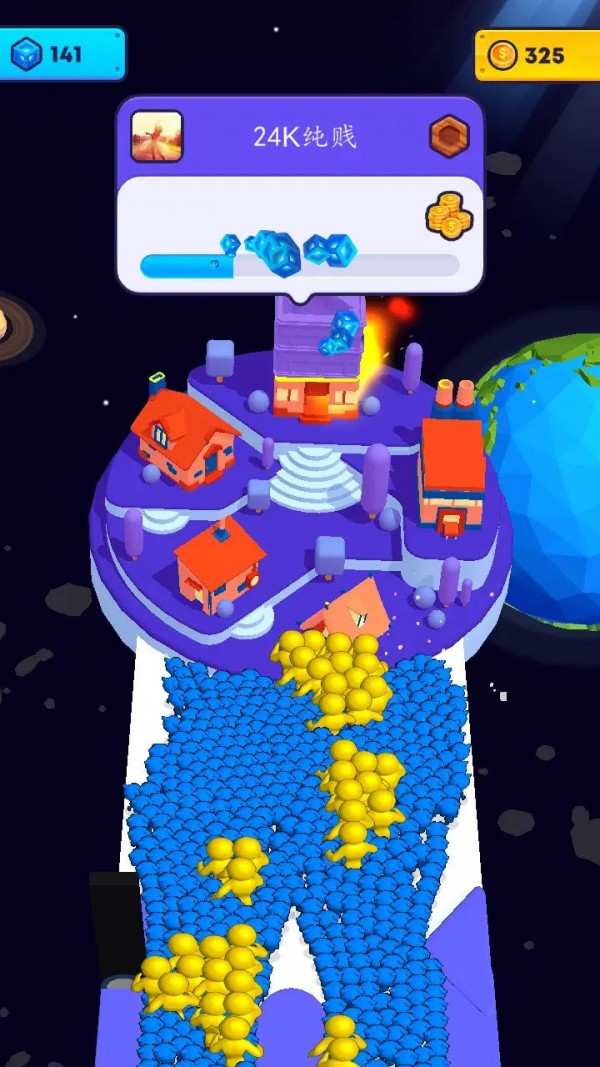Open the gold coin balance showing 325
This screenshot has width=600, height=1067.
tap(535, 55)
